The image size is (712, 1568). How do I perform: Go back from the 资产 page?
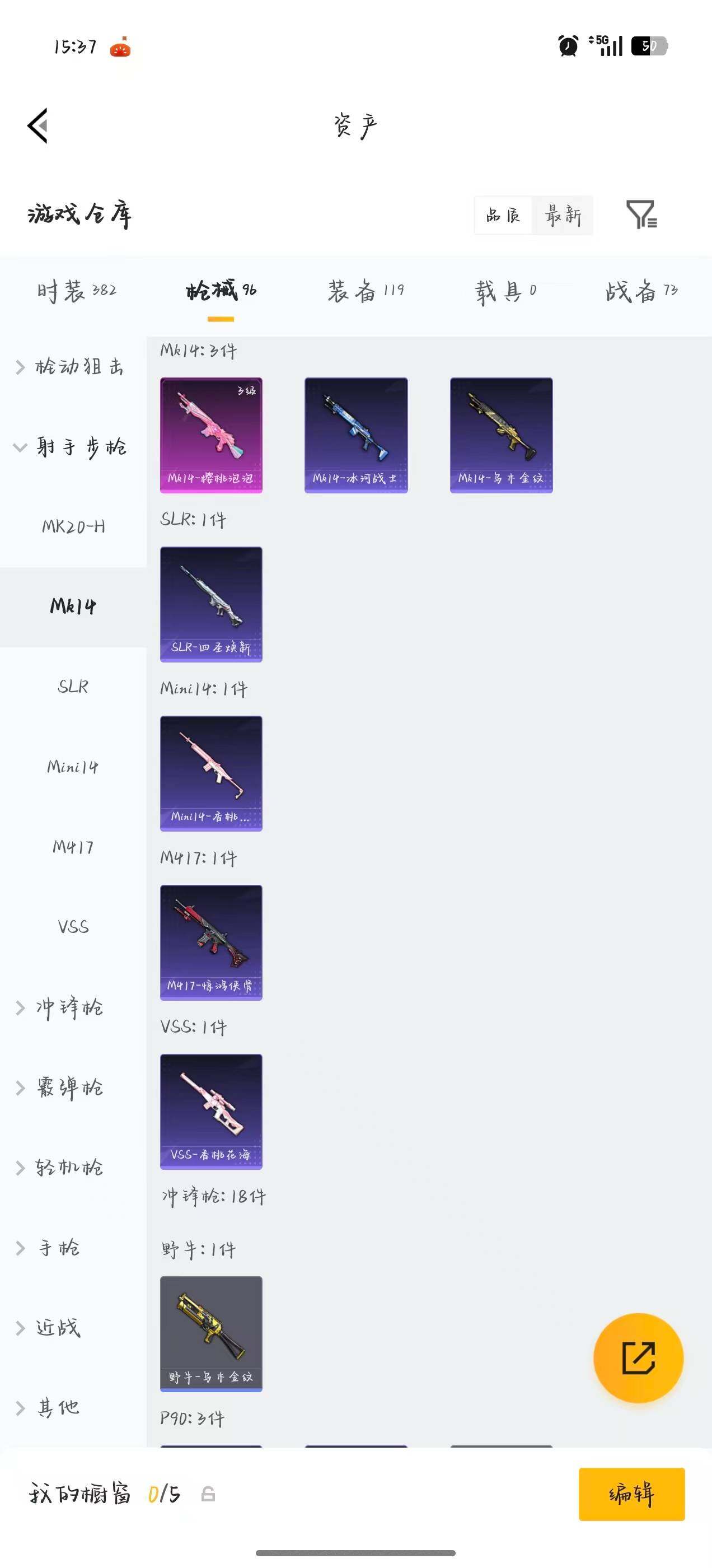click(38, 126)
